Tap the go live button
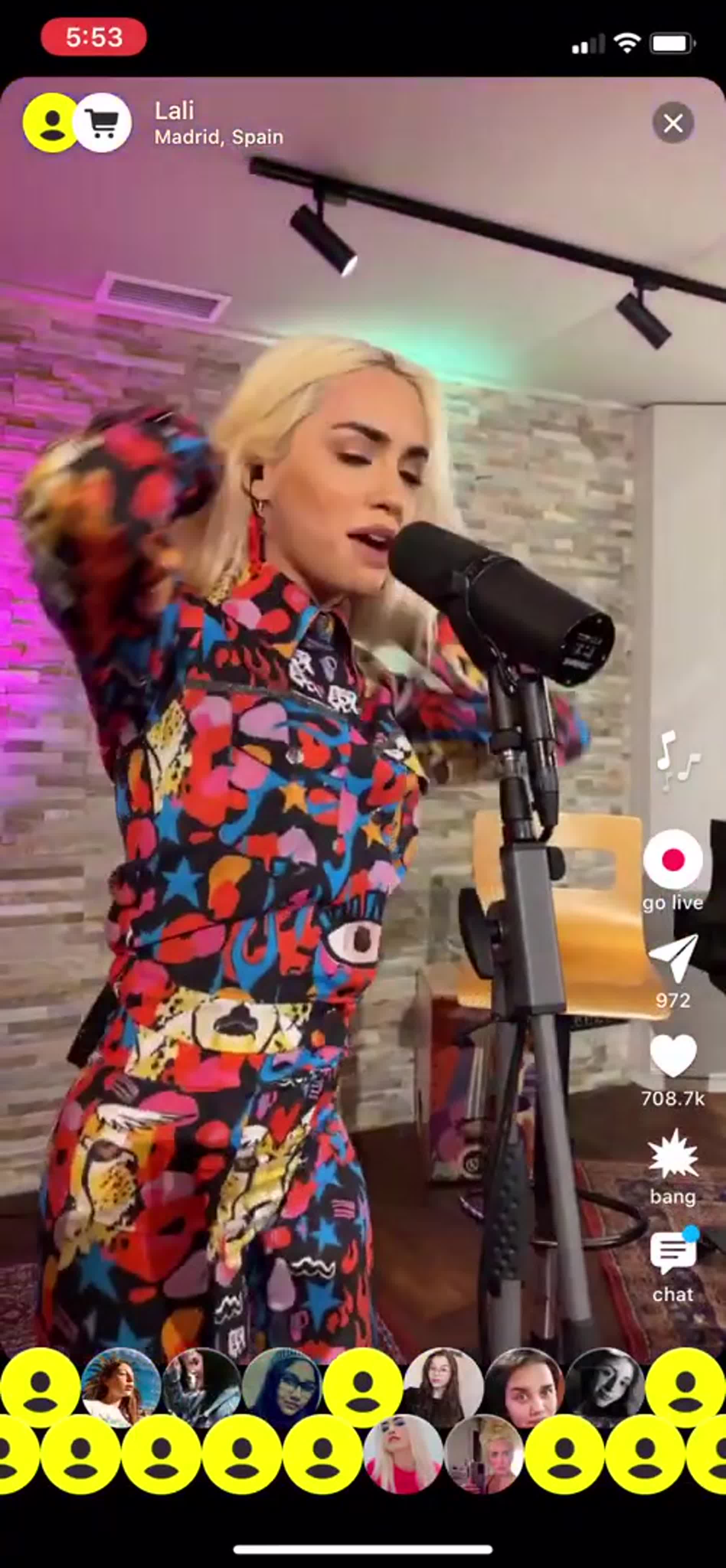 click(x=672, y=859)
